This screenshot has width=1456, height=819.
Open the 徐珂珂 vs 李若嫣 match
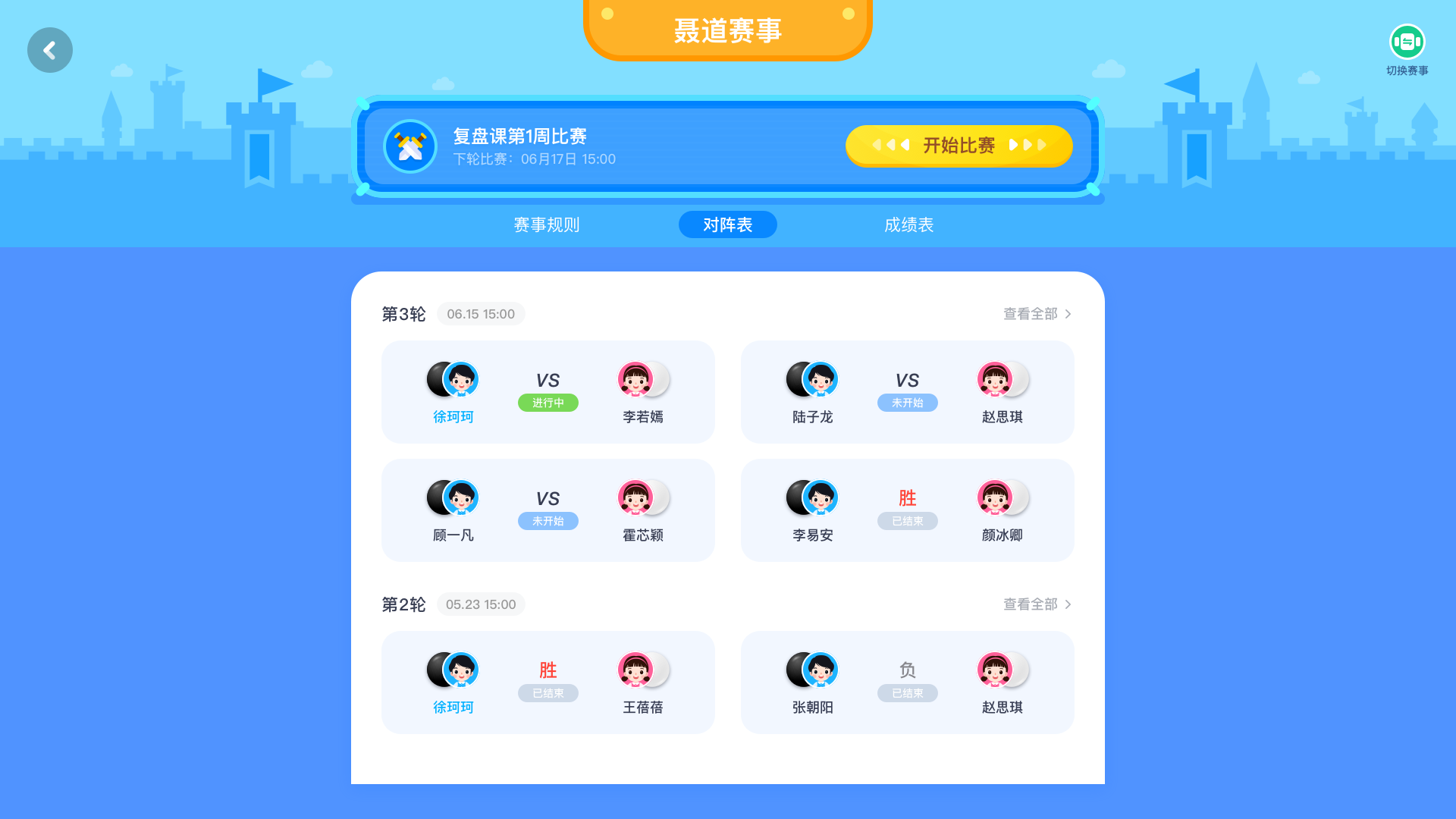pos(548,392)
